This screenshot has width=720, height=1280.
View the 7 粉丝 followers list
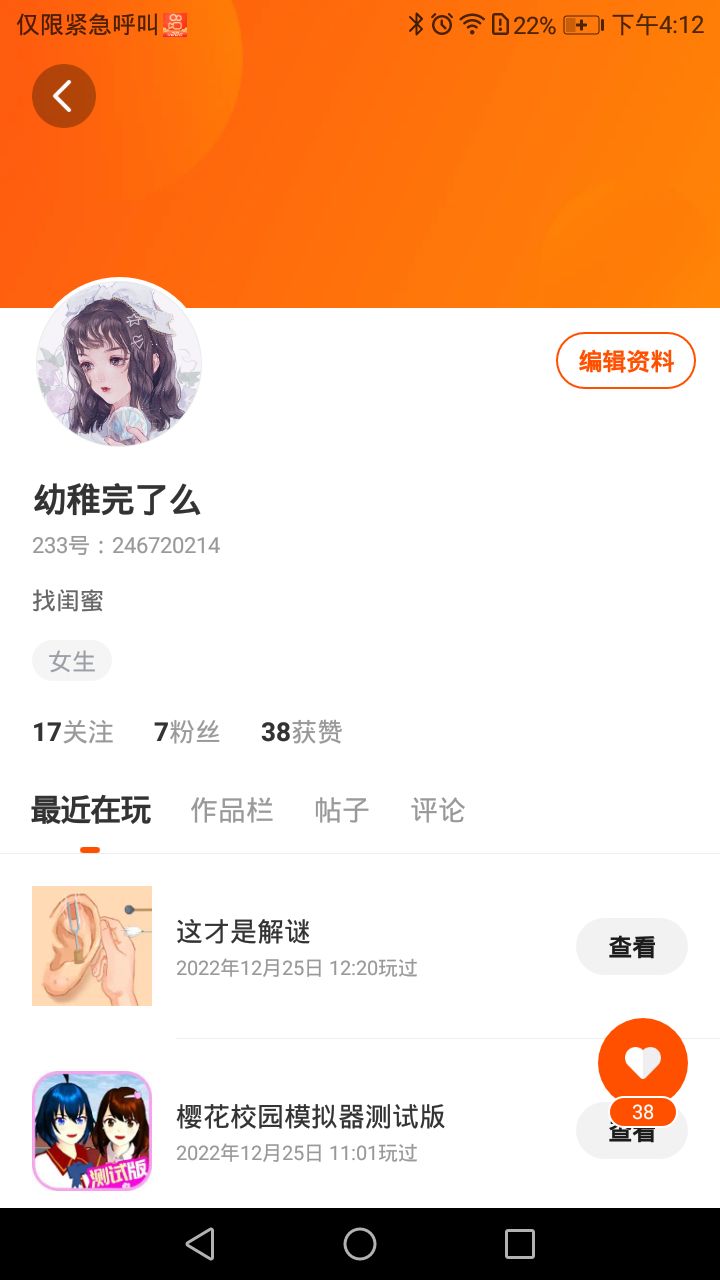(x=187, y=732)
